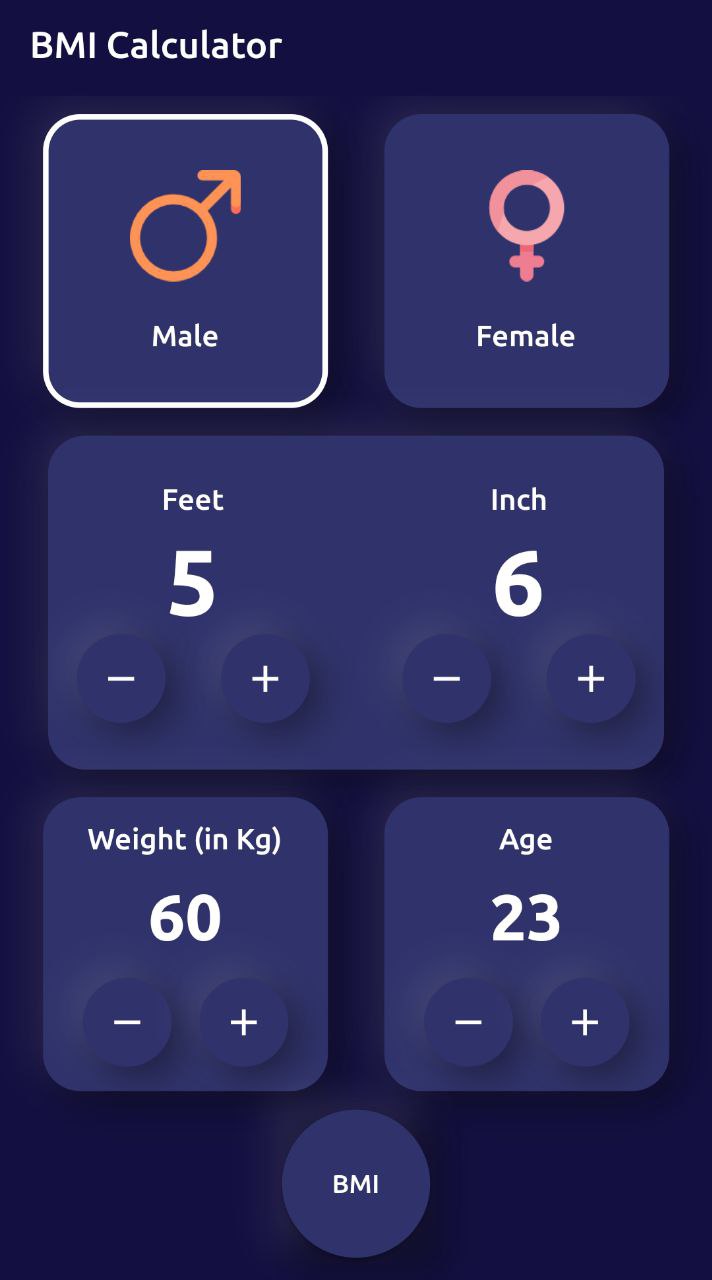The width and height of the screenshot is (712, 1280).
Task: Decrease the Inch value
Action: click(x=446, y=679)
